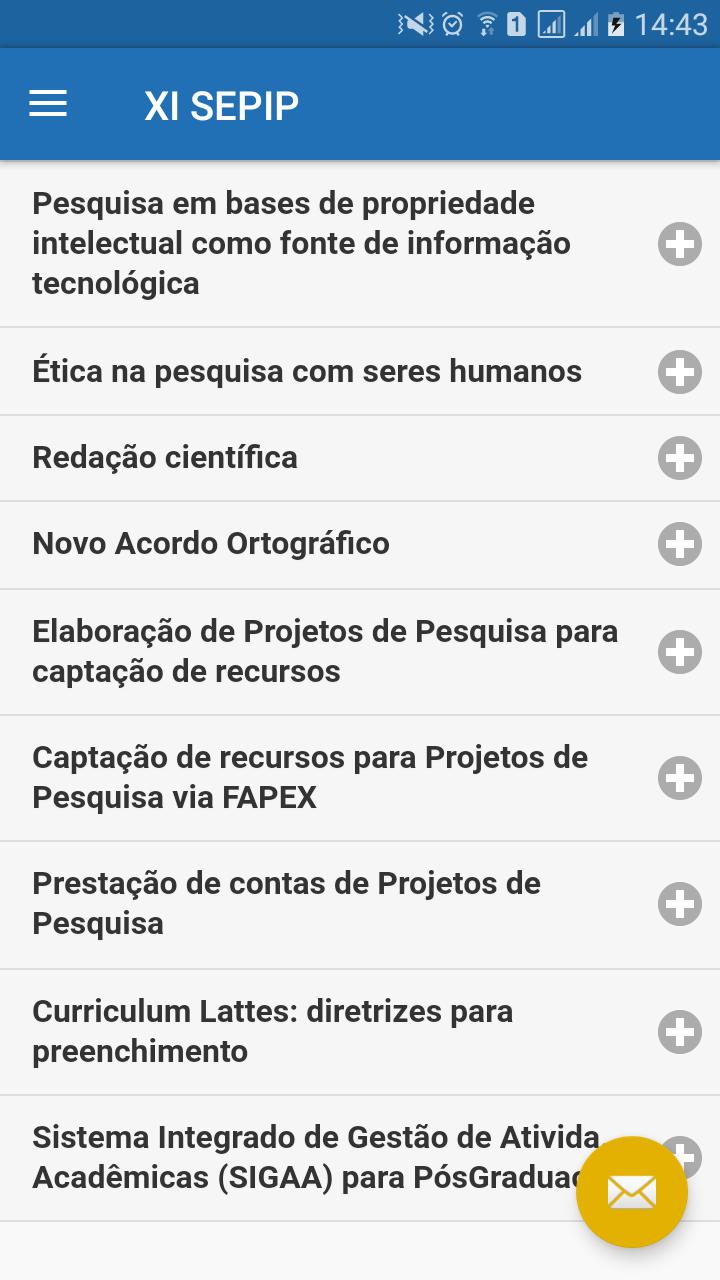Expand Novo Acordo Ortográfico
The image size is (720, 1280).
tap(680, 544)
